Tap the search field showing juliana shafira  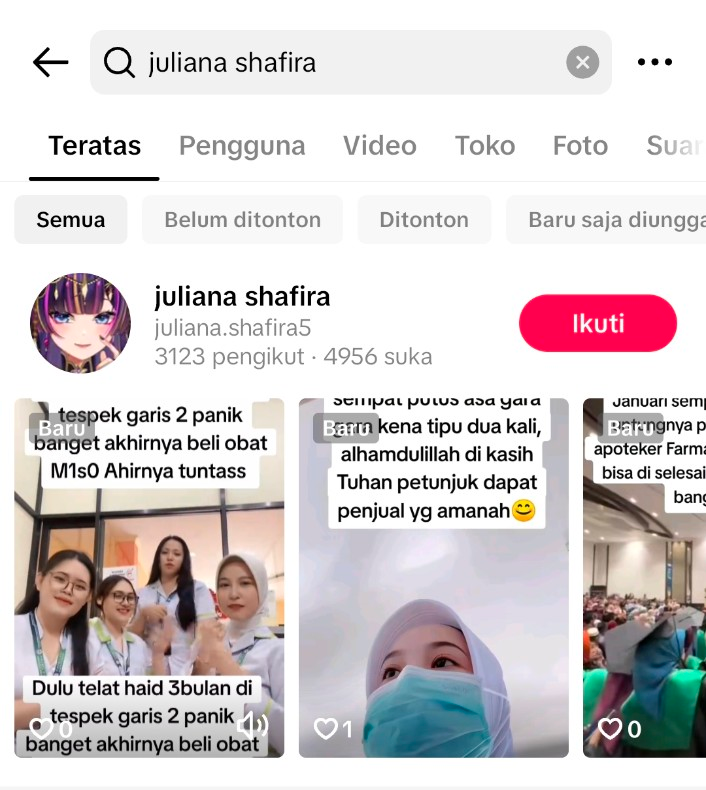point(340,62)
